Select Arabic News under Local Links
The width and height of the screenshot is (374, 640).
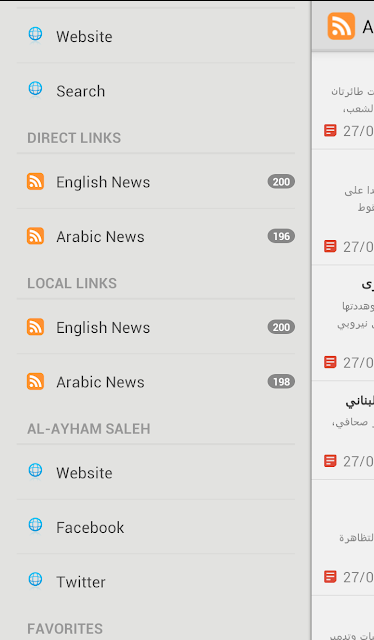click(x=156, y=382)
